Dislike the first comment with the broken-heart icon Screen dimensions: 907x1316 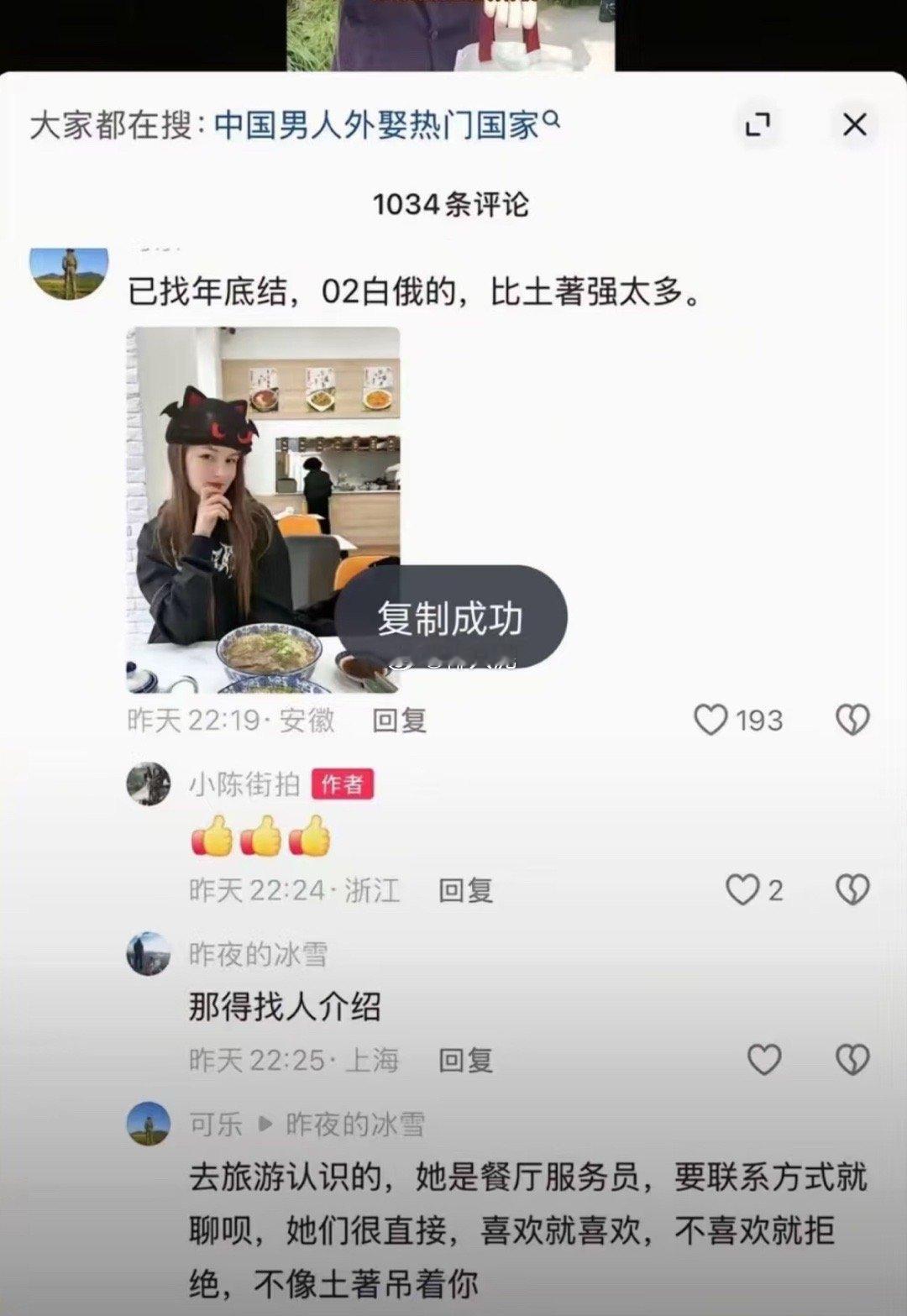pyautogui.click(x=852, y=720)
